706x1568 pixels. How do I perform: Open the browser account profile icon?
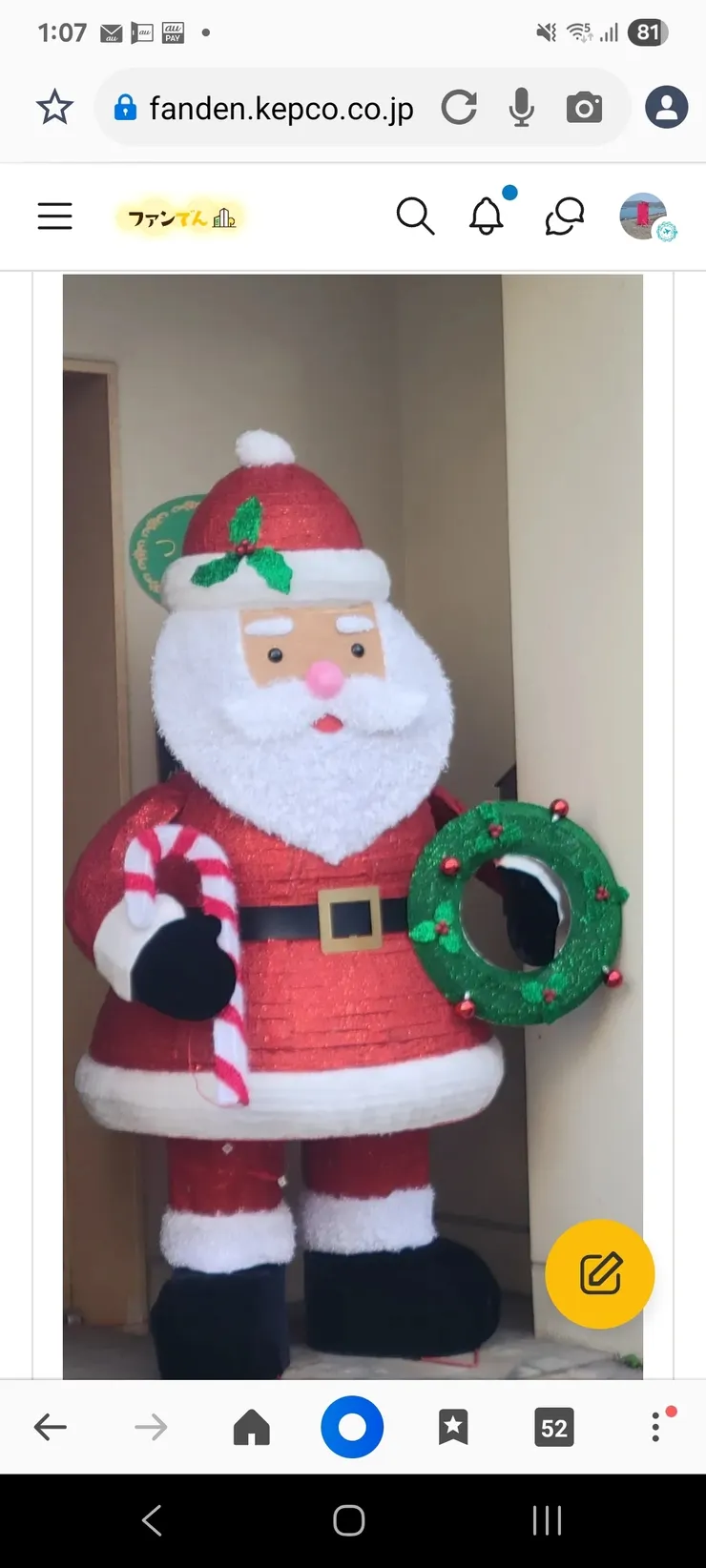[x=666, y=107]
